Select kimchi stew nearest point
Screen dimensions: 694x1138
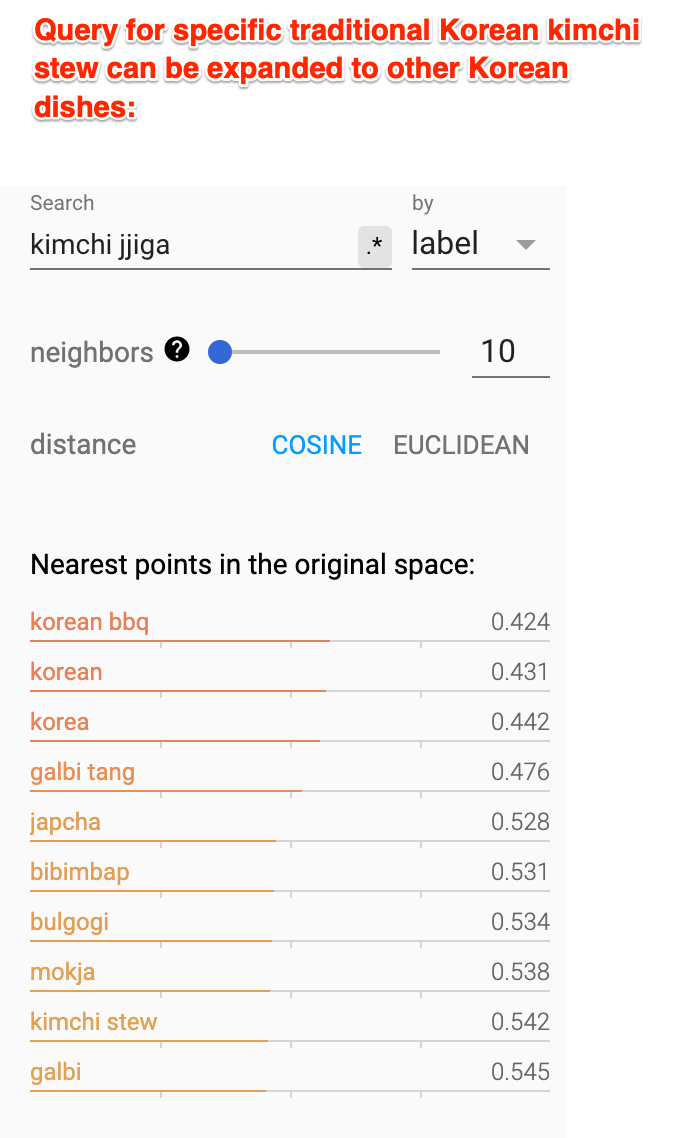(x=94, y=1022)
